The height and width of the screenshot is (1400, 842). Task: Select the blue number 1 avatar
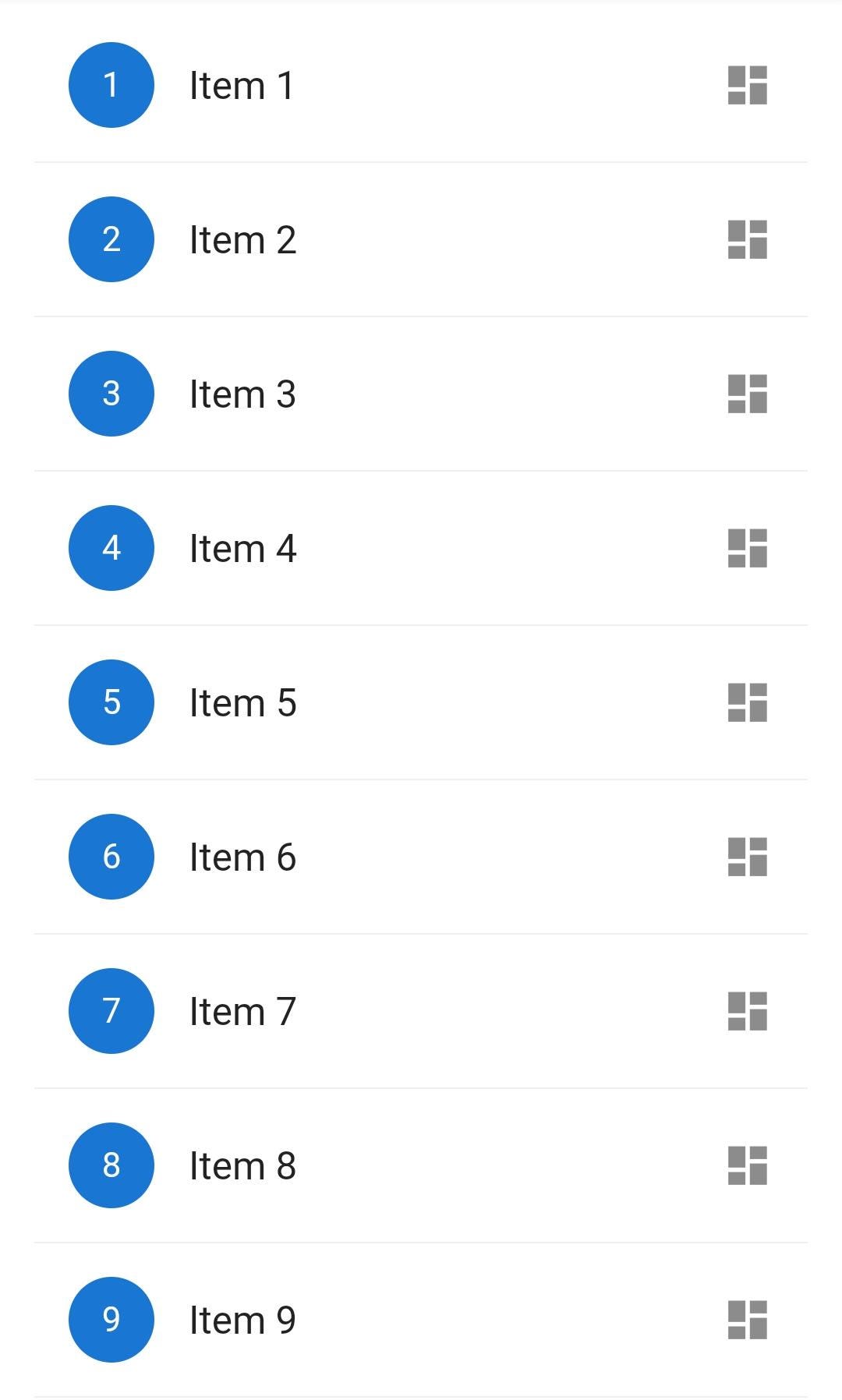coord(112,86)
